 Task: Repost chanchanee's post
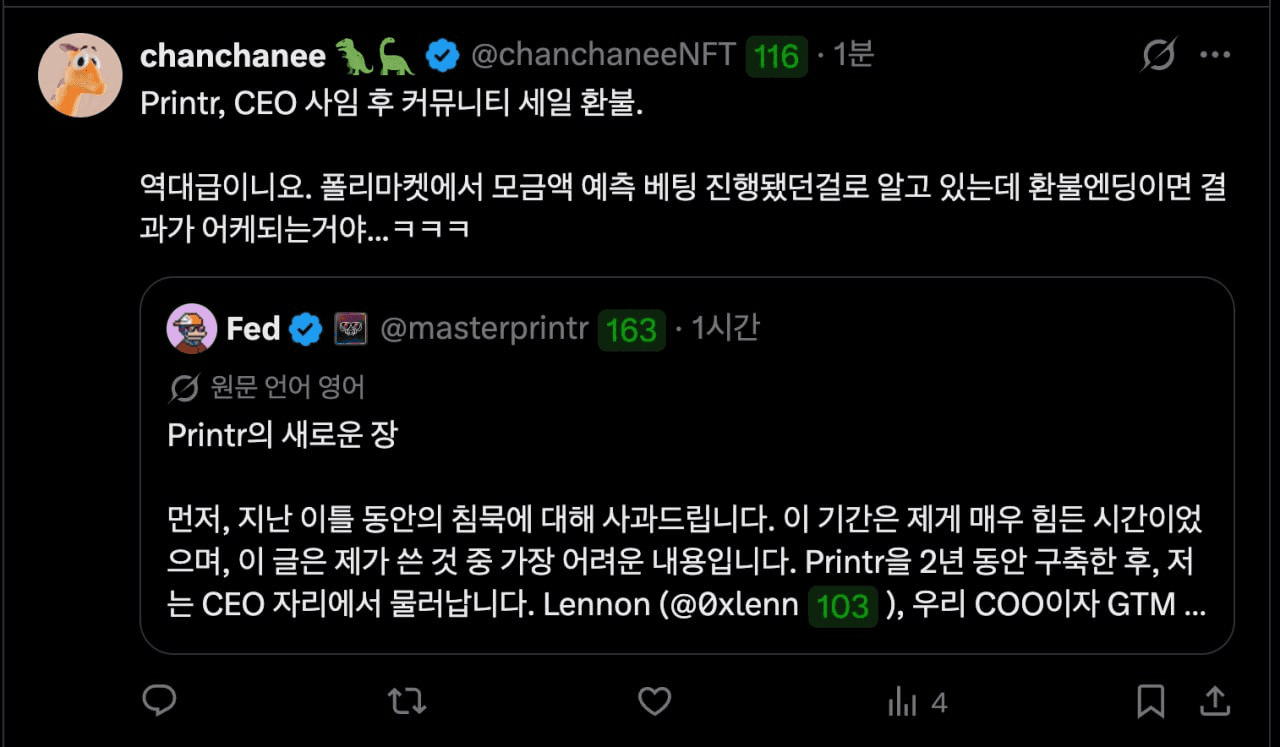click(x=406, y=701)
